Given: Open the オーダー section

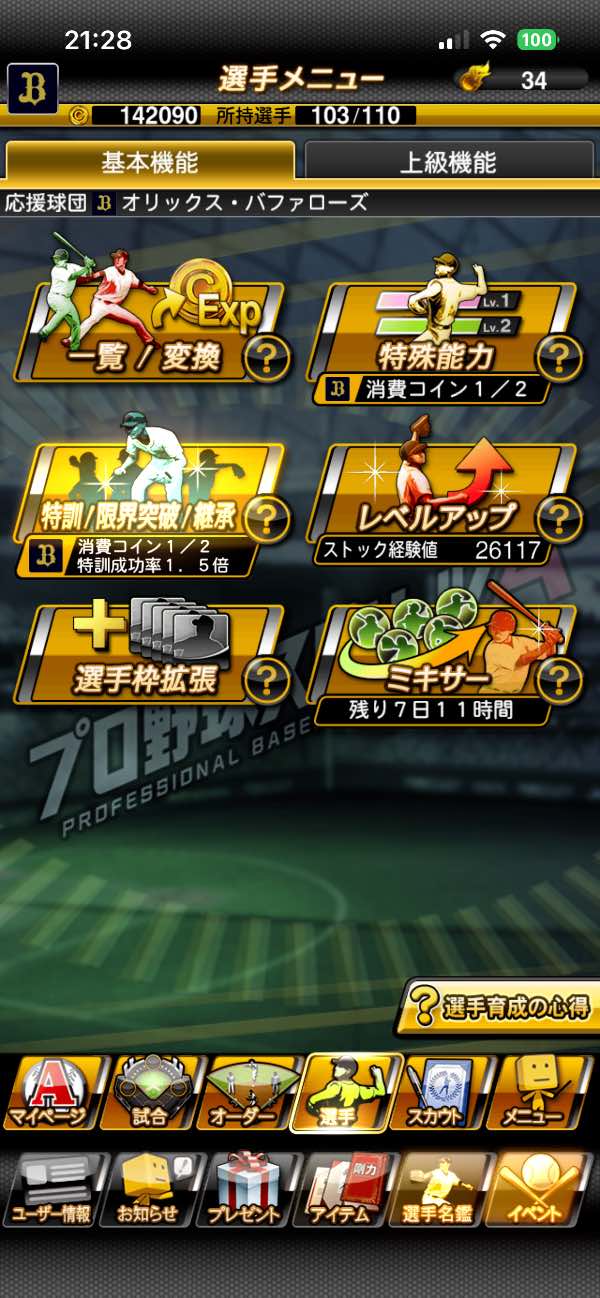Looking at the screenshot, I should 249,1092.
